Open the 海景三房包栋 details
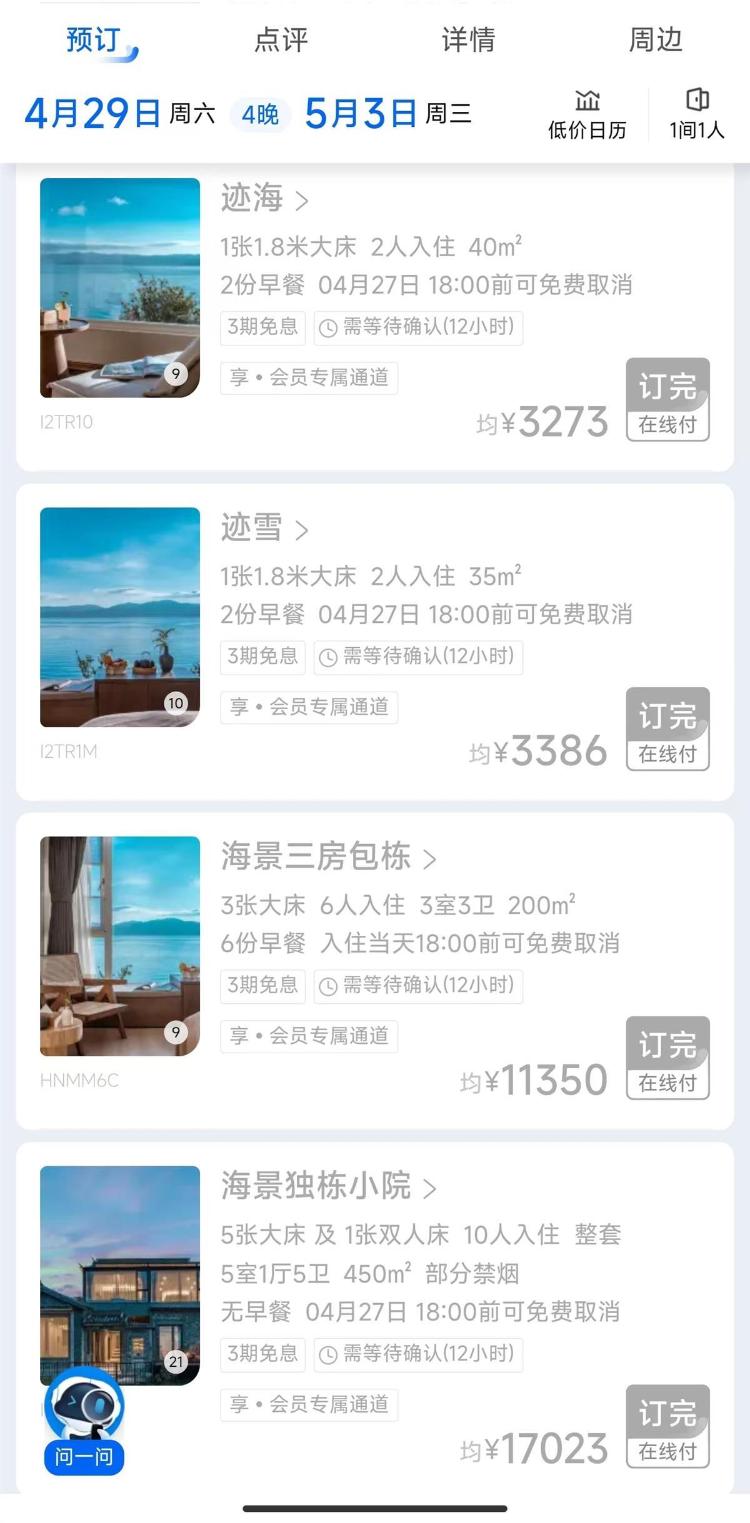The image size is (750, 1523). pos(329,857)
